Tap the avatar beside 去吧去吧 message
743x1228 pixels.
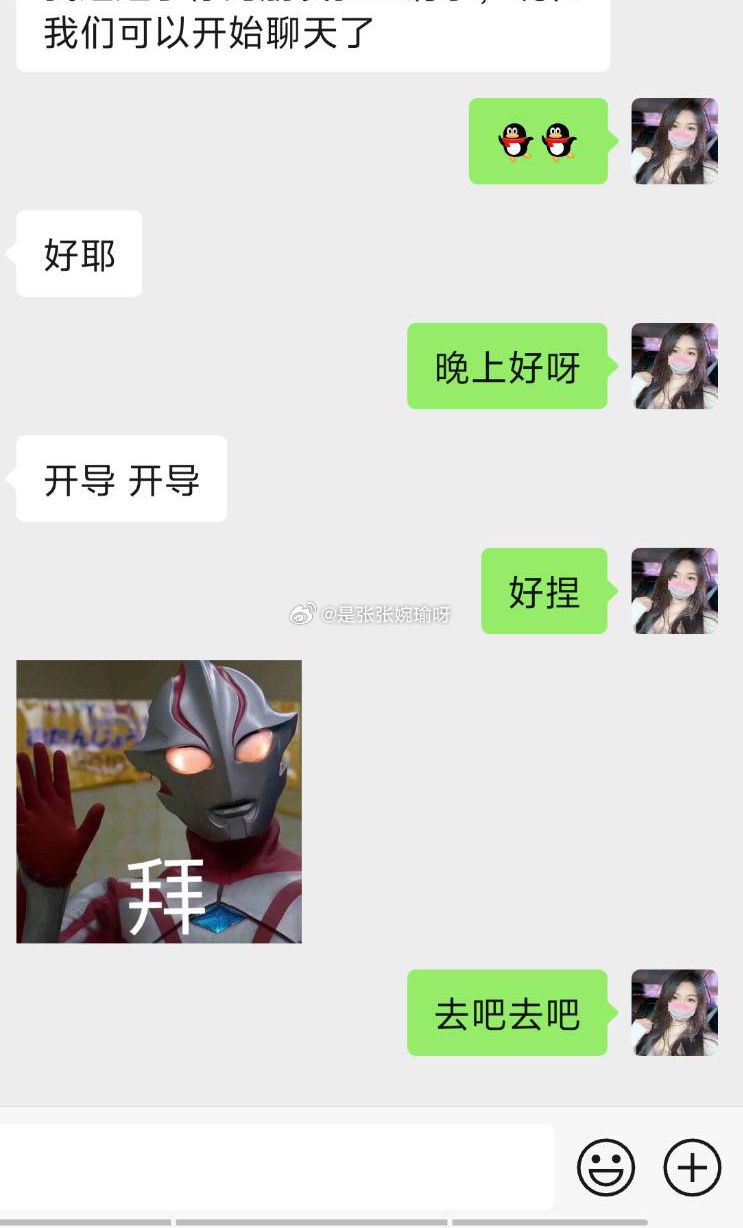(x=674, y=1012)
